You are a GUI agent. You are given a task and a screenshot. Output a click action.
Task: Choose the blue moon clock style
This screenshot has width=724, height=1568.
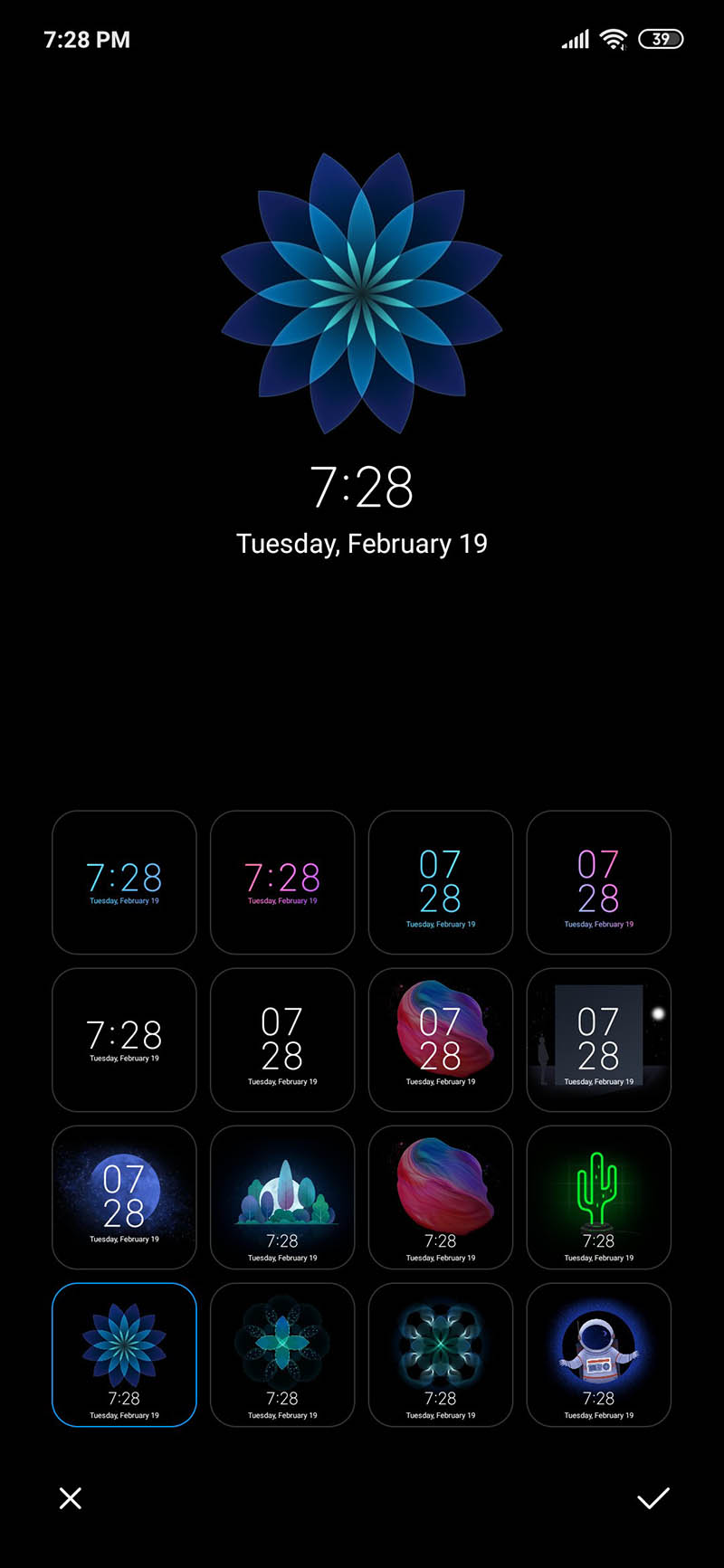(124, 1197)
